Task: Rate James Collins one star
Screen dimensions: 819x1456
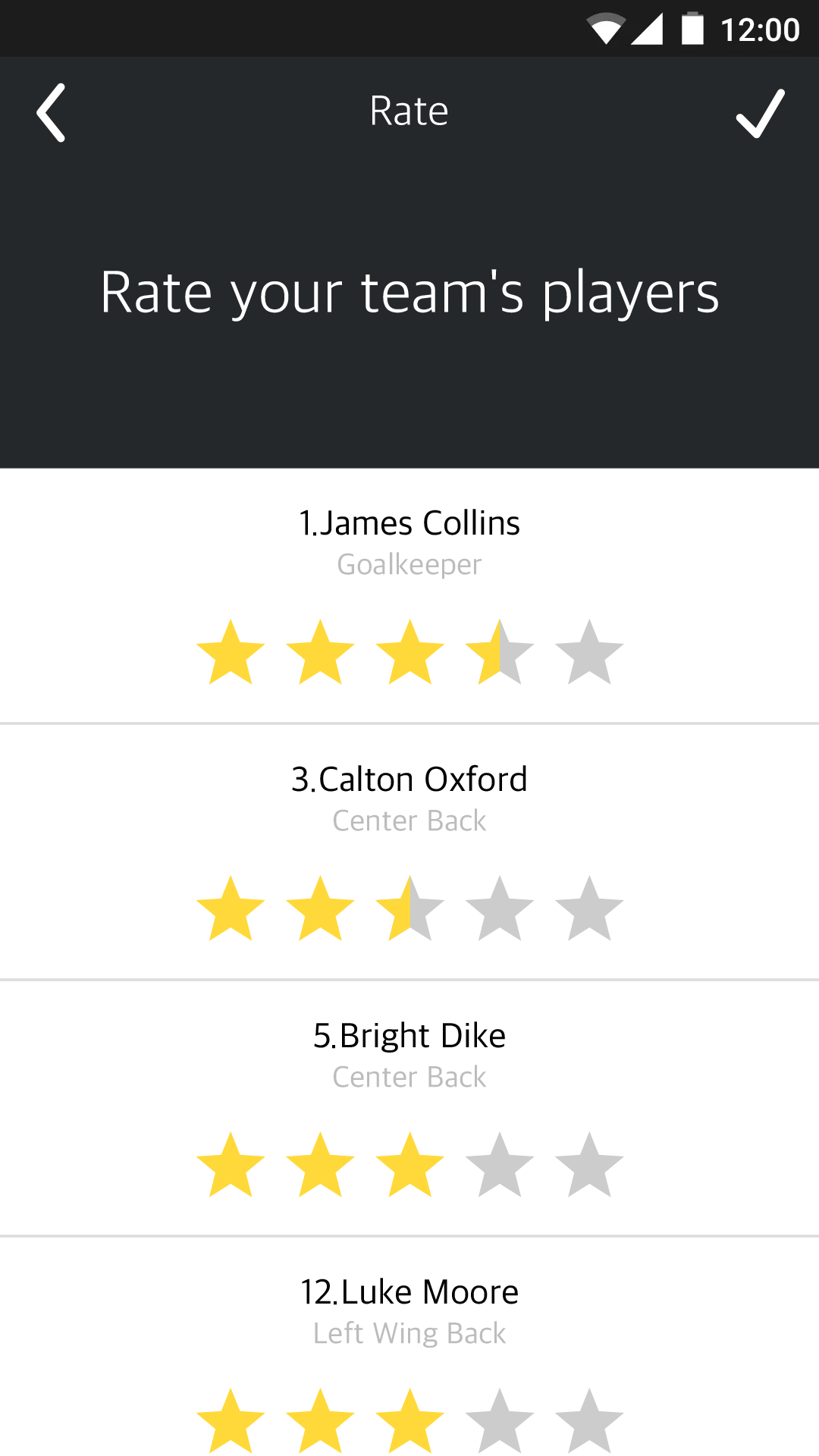Action: [231, 653]
